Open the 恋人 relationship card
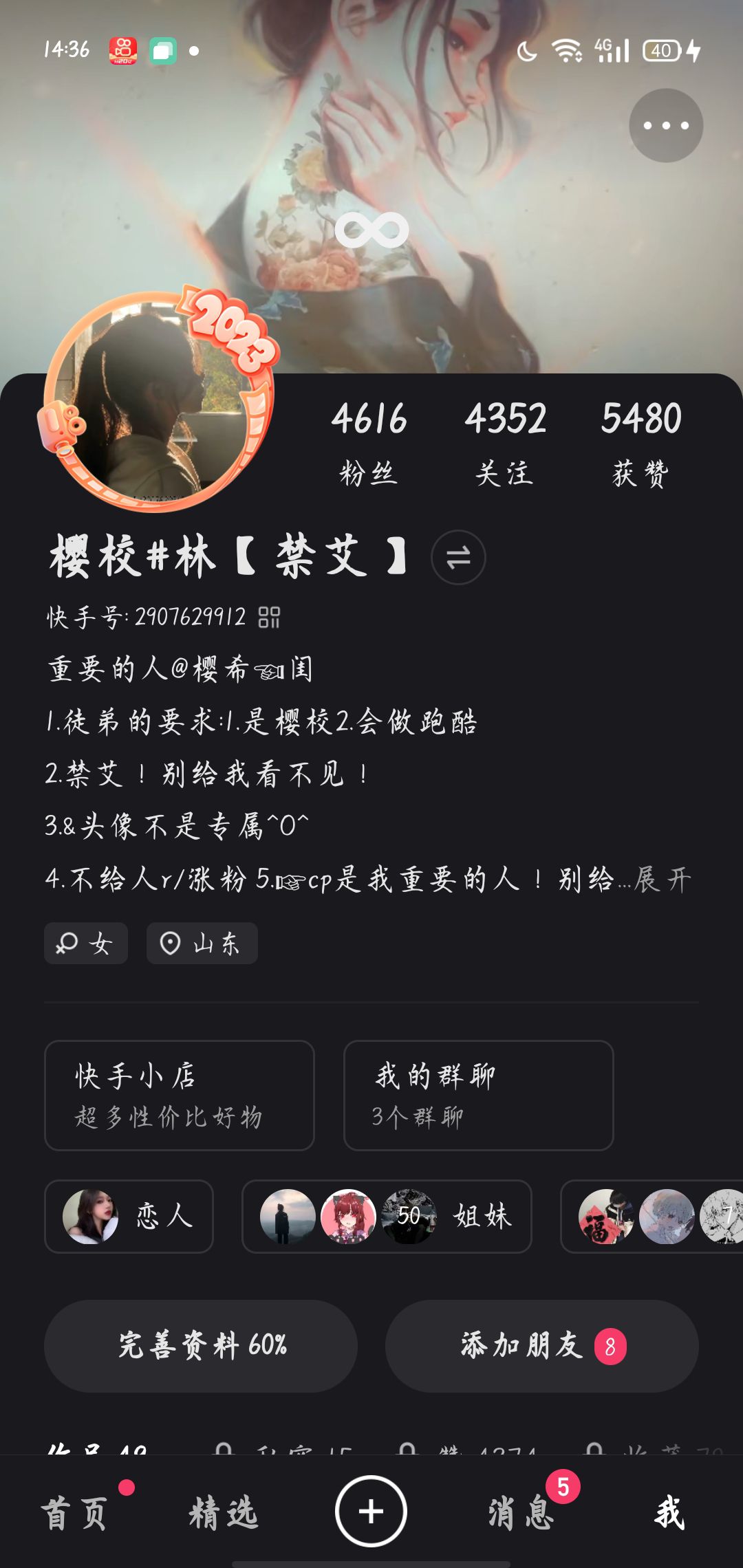Image resolution: width=743 pixels, height=1568 pixels. (129, 1216)
